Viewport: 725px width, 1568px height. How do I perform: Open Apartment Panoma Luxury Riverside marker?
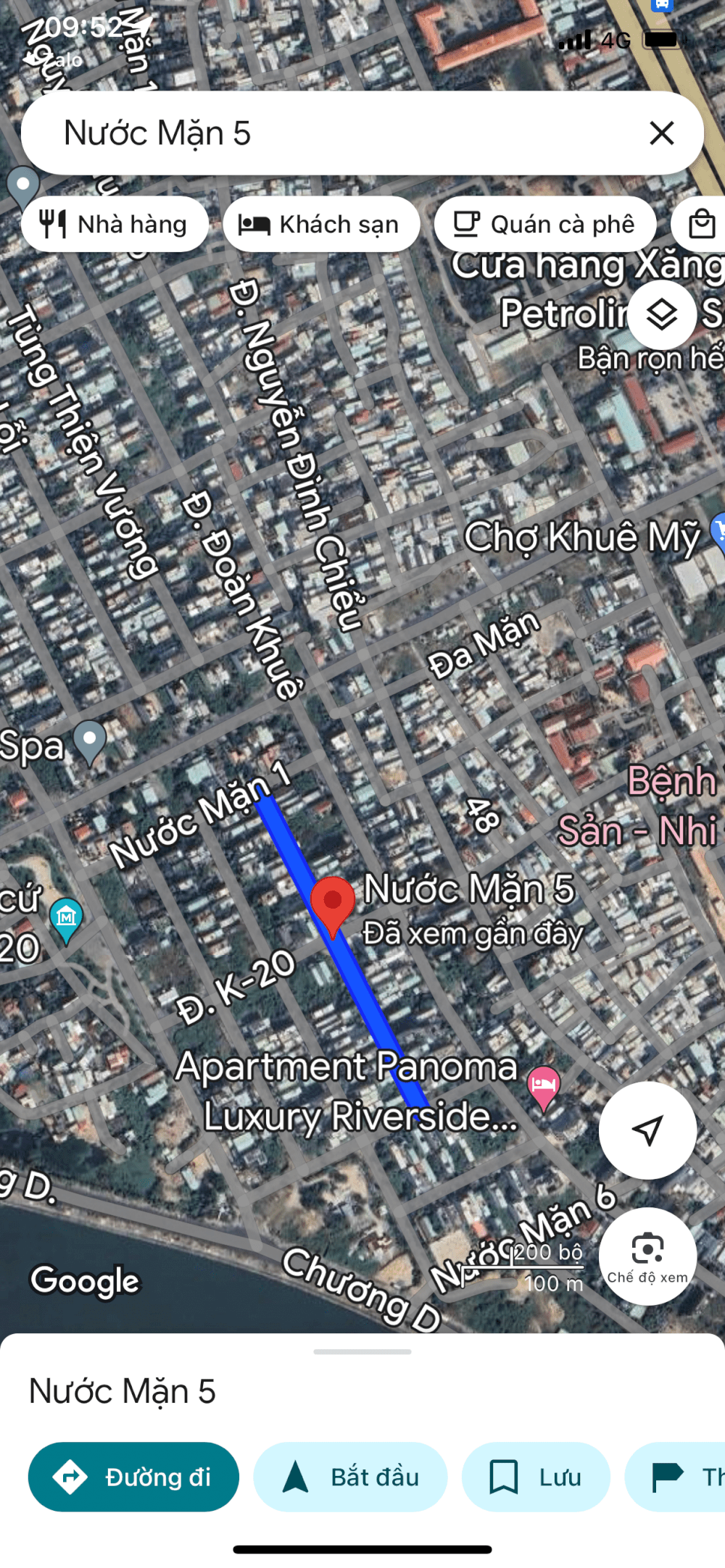[x=543, y=1088]
